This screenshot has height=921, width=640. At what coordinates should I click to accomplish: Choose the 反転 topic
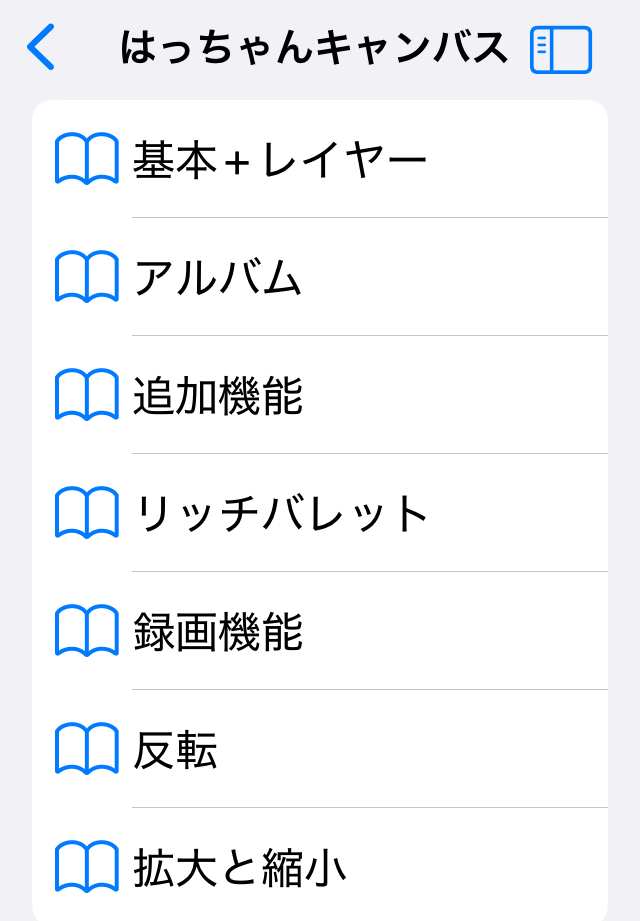(x=176, y=750)
